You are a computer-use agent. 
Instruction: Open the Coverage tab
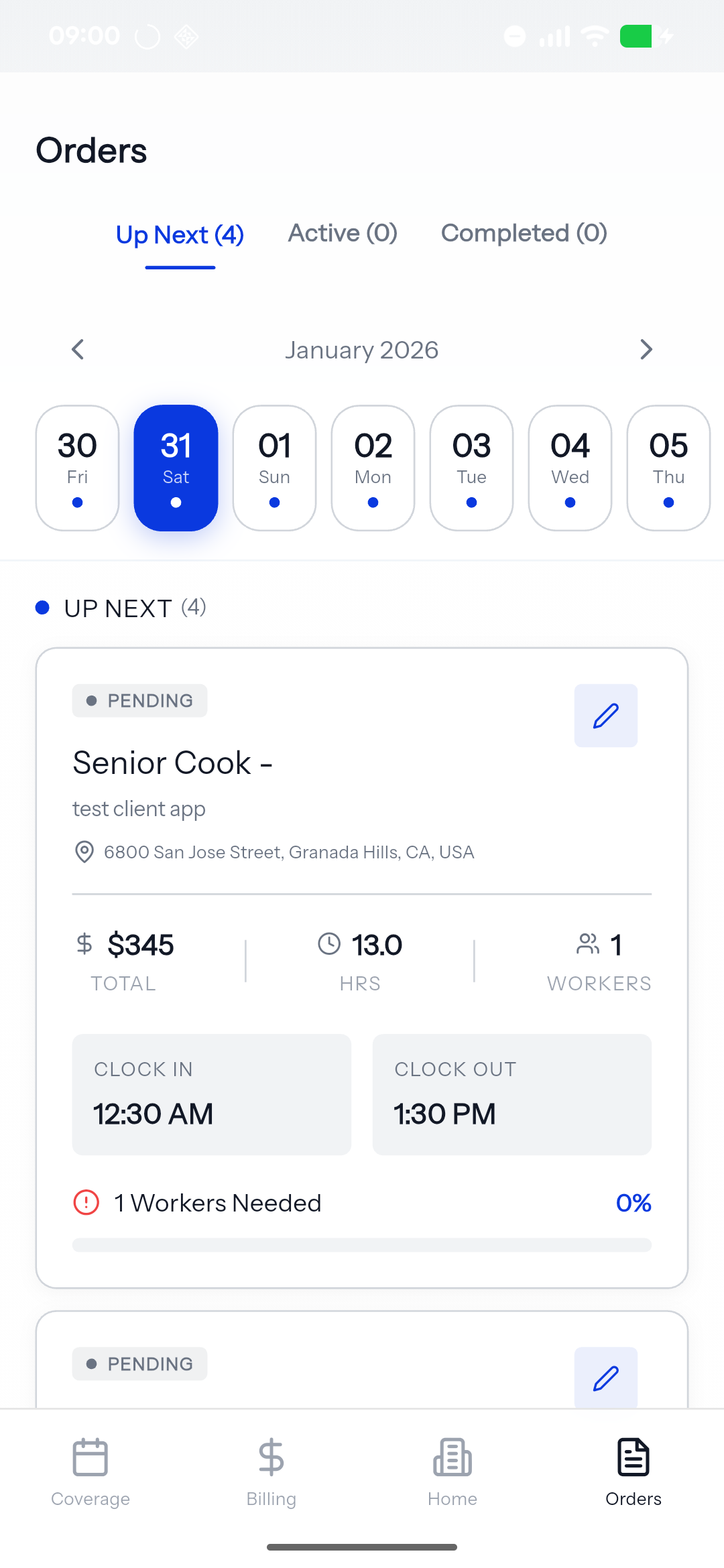pyautogui.click(x=90, y=1472)
